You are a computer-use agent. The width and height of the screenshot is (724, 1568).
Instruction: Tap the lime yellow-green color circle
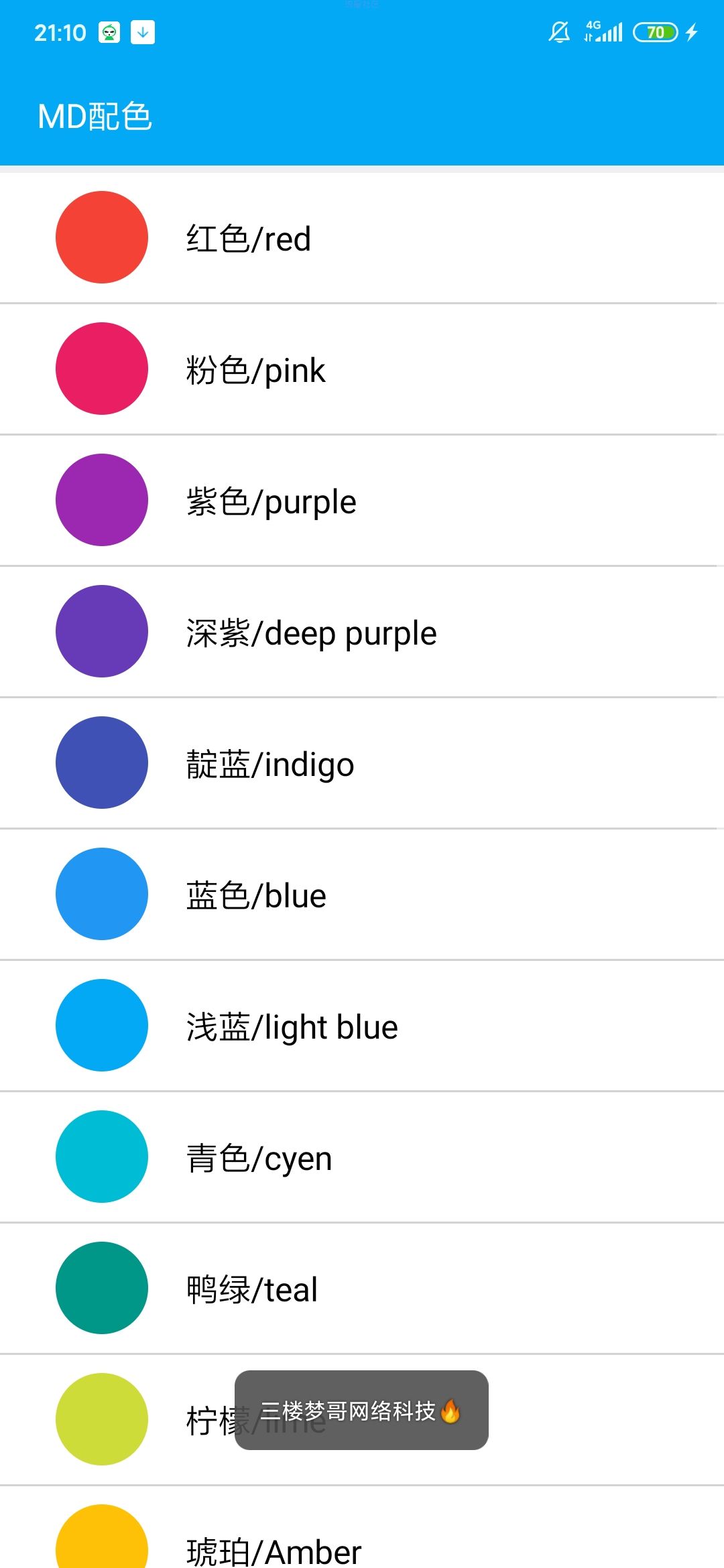point(102,1419)
